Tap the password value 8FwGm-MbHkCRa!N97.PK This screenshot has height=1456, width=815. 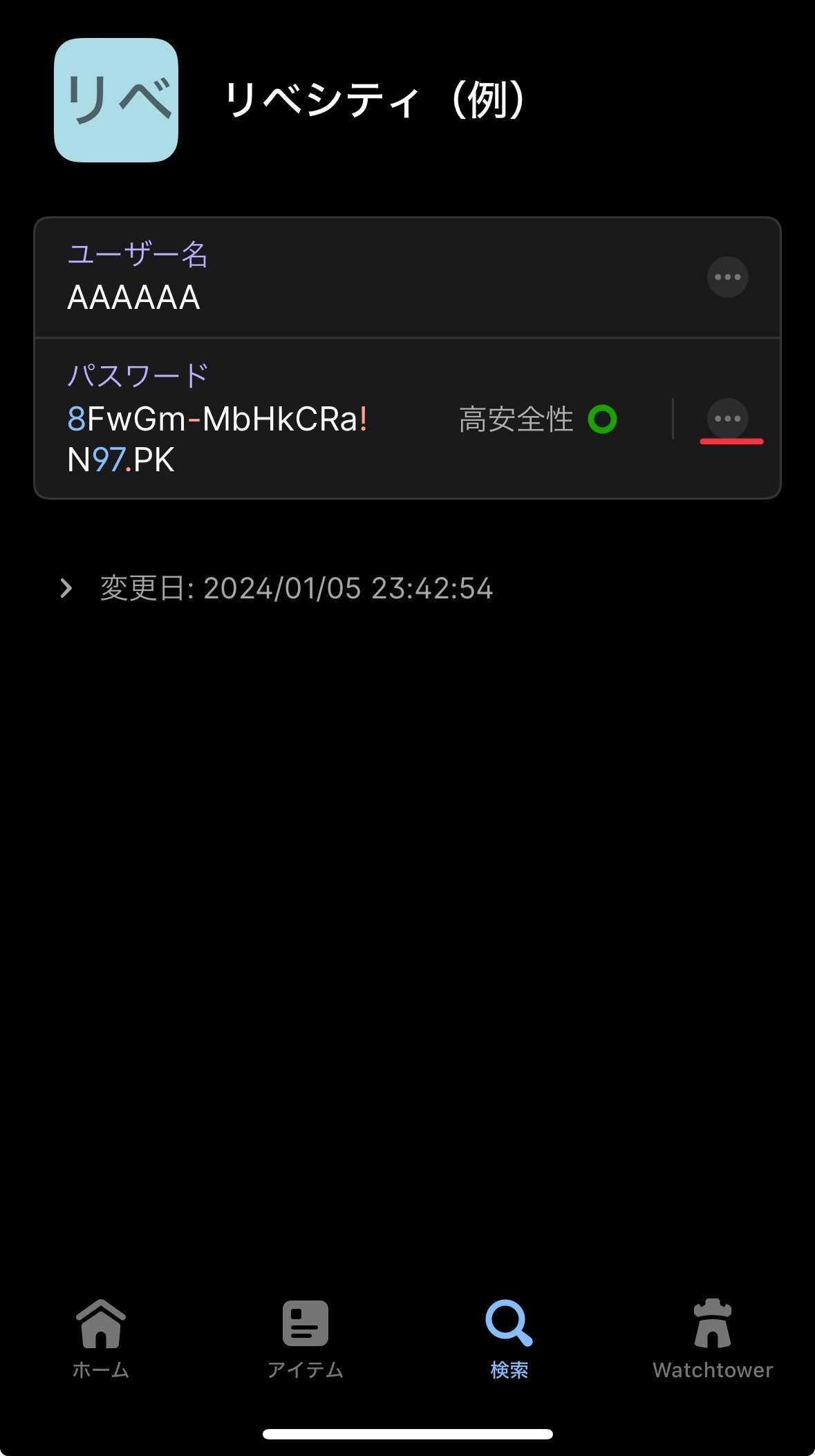point(217,439)
